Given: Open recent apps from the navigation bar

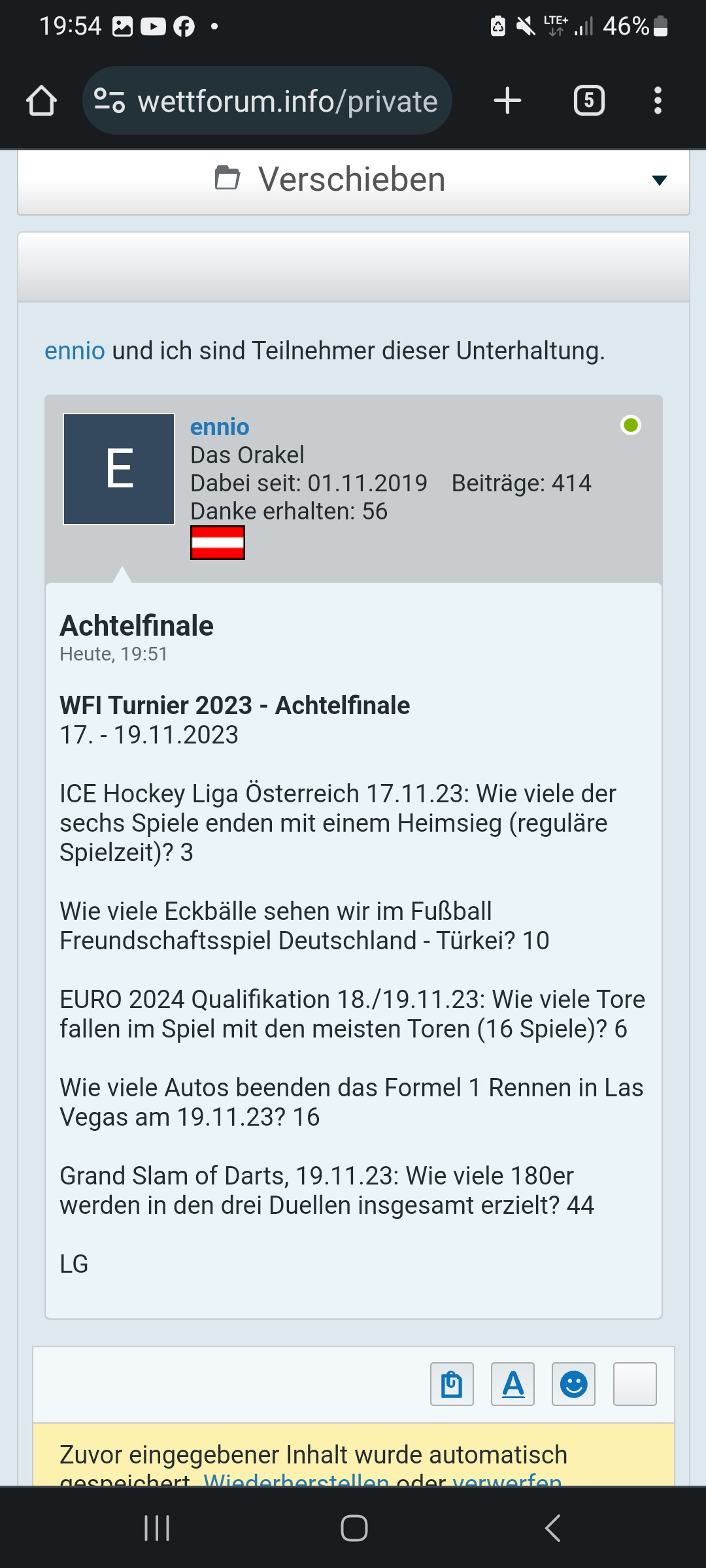Looking at the screenshot, I should coord(157,1528).
